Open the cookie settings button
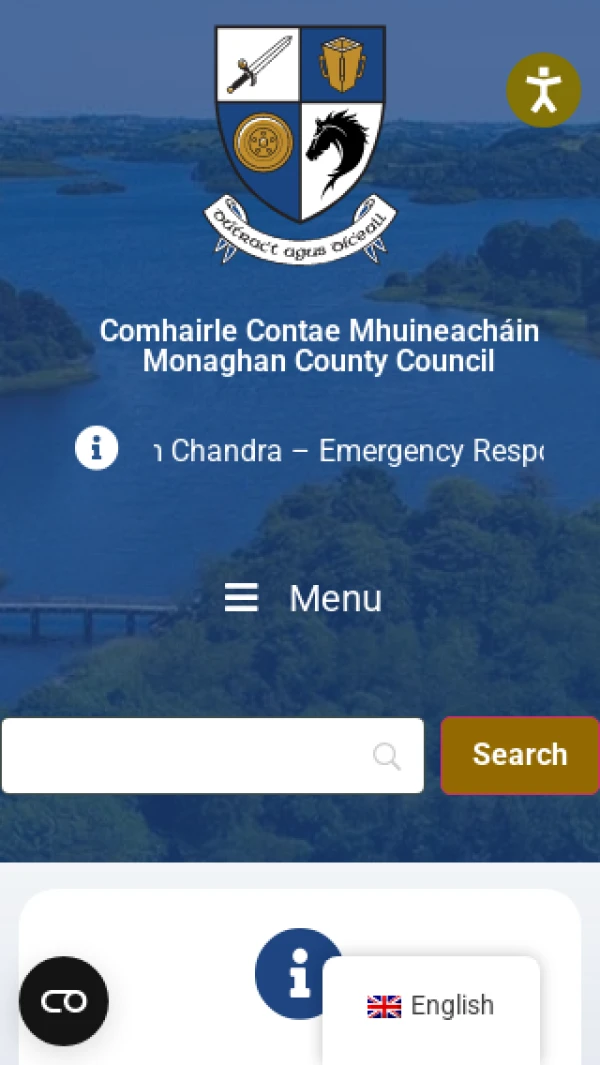 pos(64,1001)
